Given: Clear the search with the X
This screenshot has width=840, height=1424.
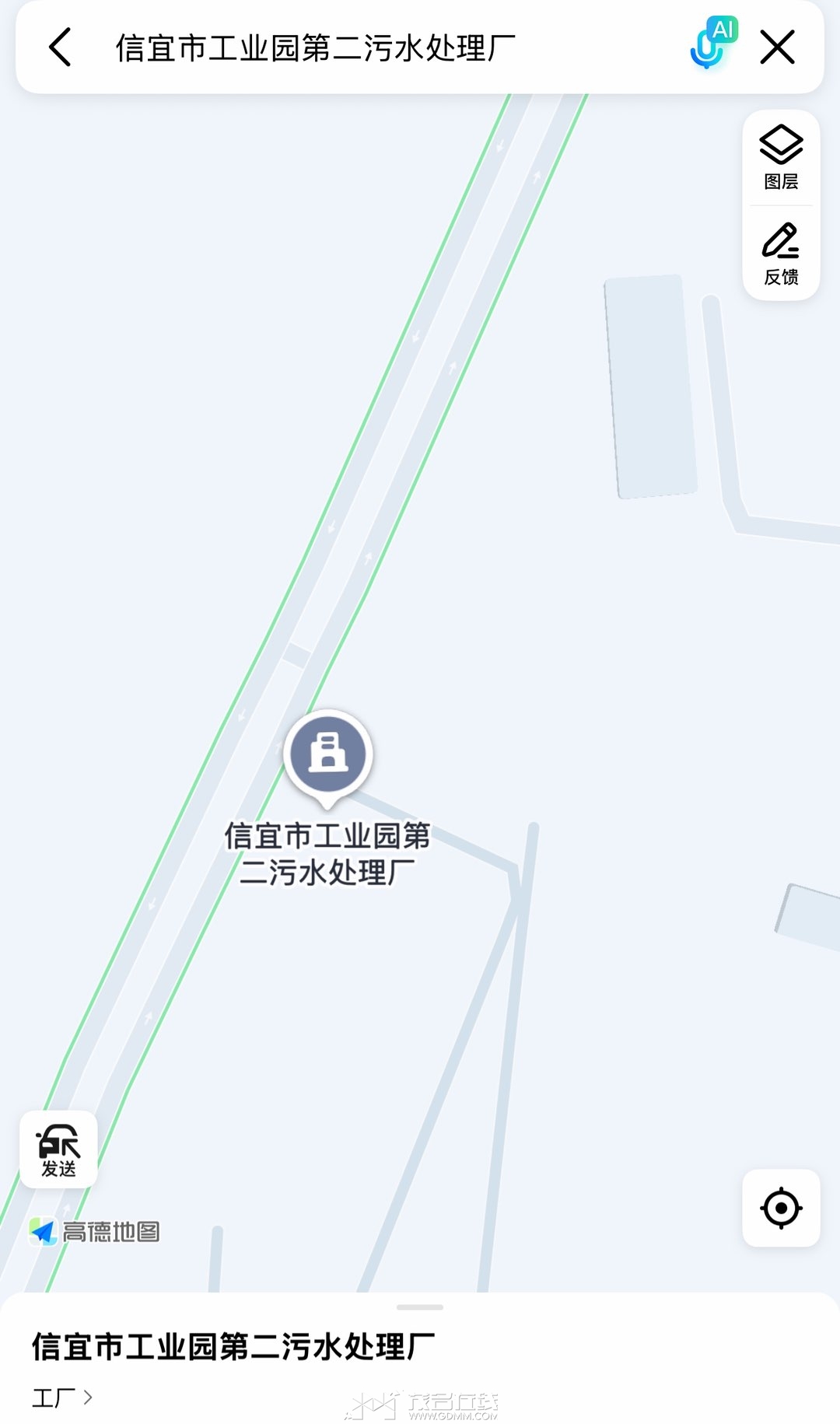Looking at the screenshot, I should coord(777,47).
